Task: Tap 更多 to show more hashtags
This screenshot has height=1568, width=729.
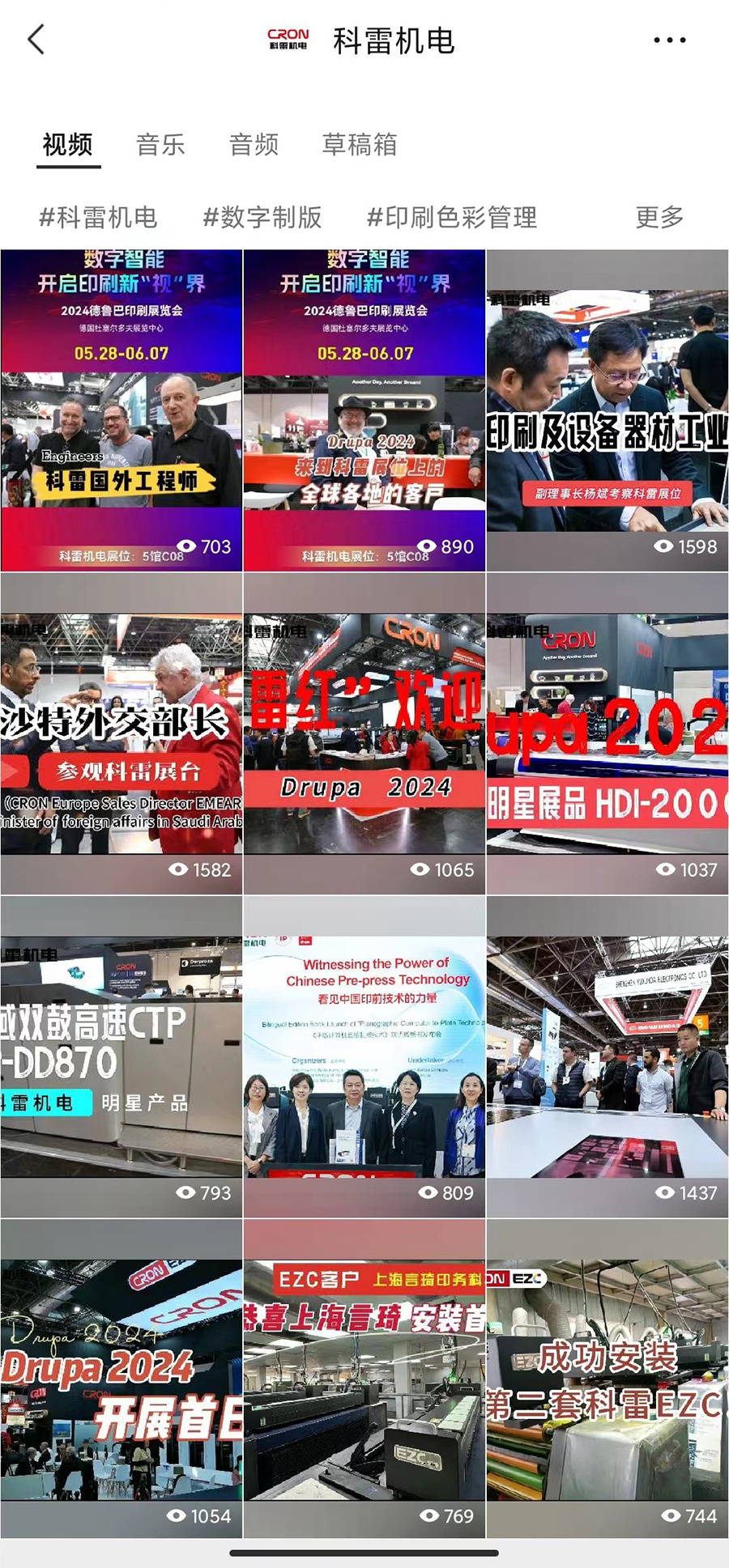Action: (659, 217)
